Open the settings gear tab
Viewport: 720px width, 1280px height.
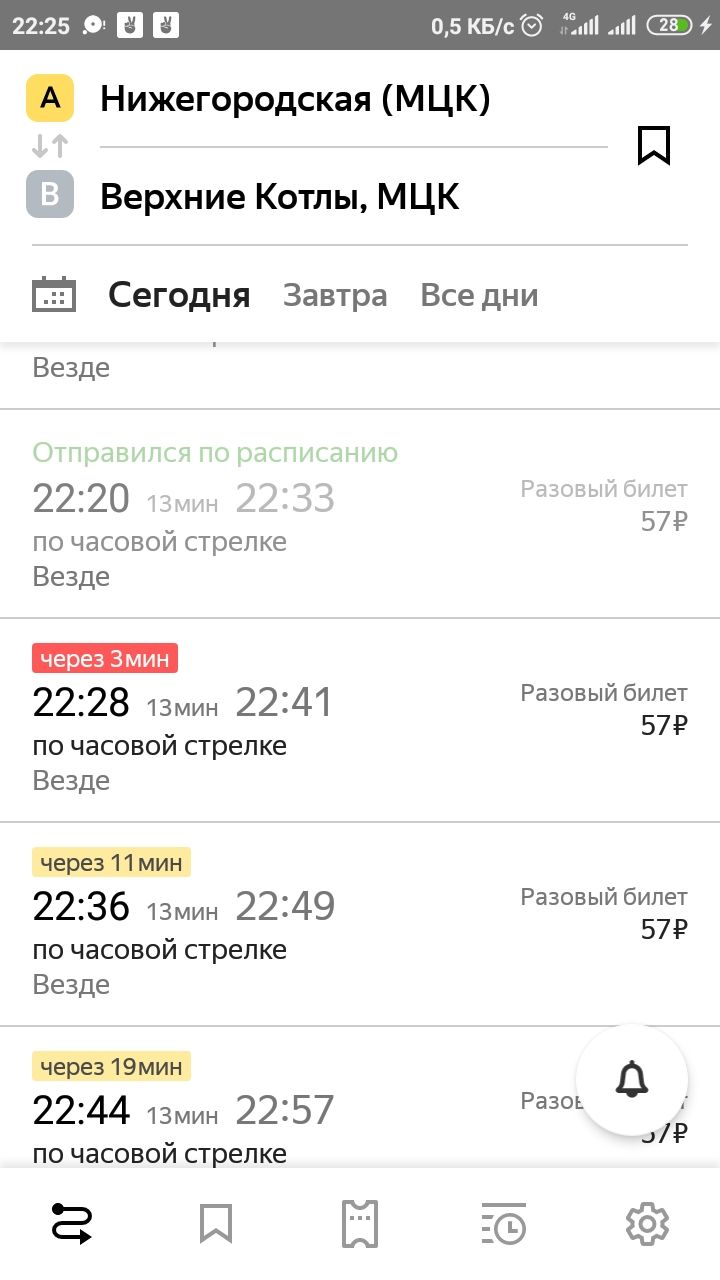pyautogui.click(x=647, y=1224)
